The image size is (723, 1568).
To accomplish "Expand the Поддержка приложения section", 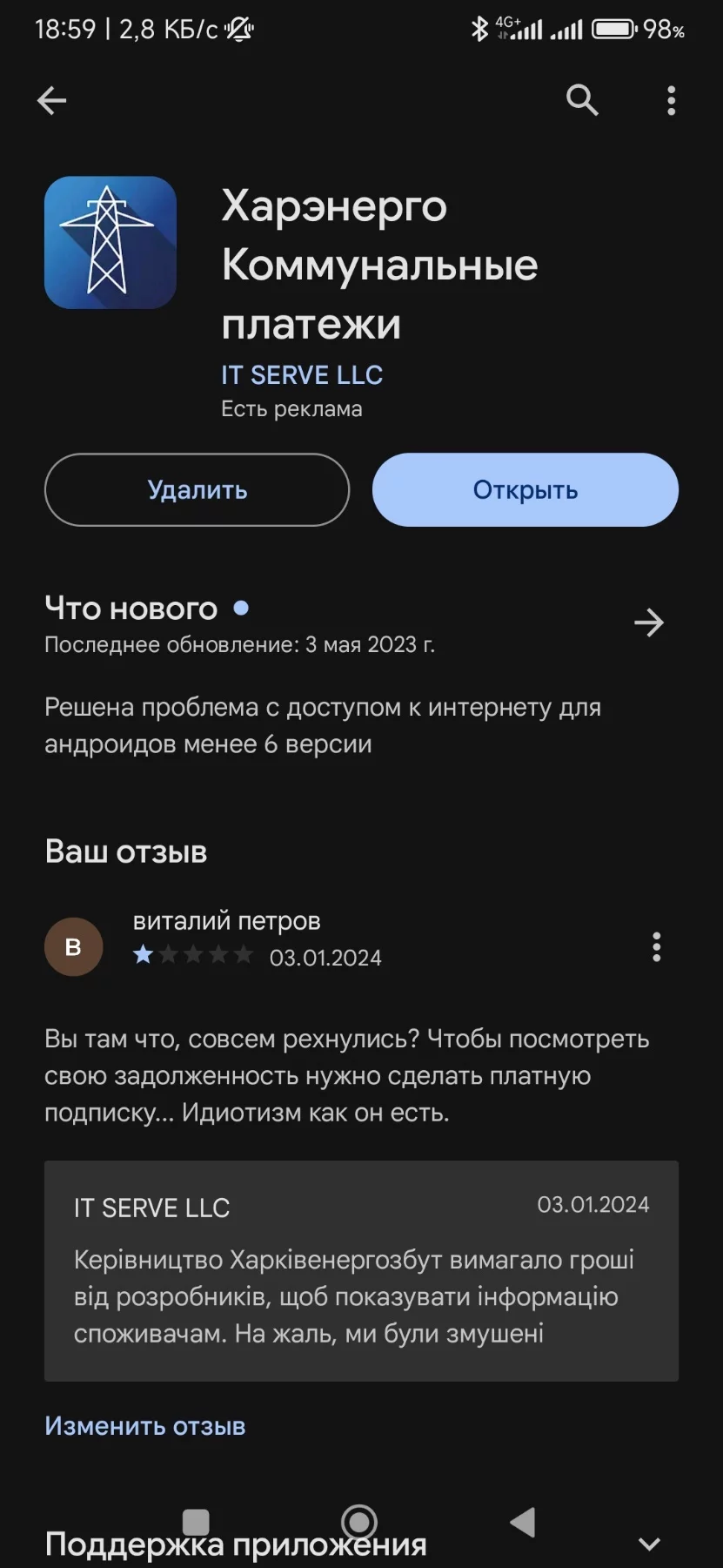I will point(649,1544).
